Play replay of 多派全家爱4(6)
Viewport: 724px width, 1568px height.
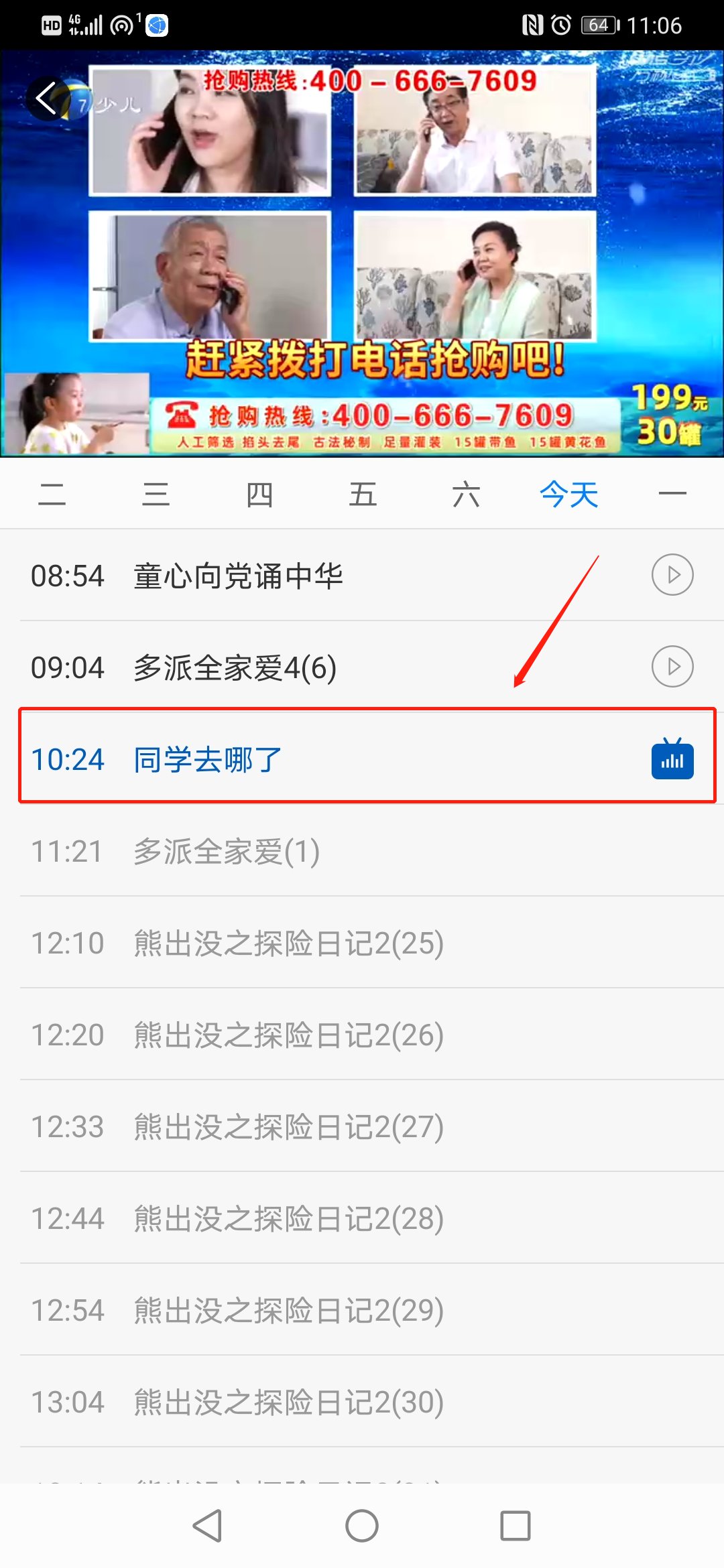[672, 667]
